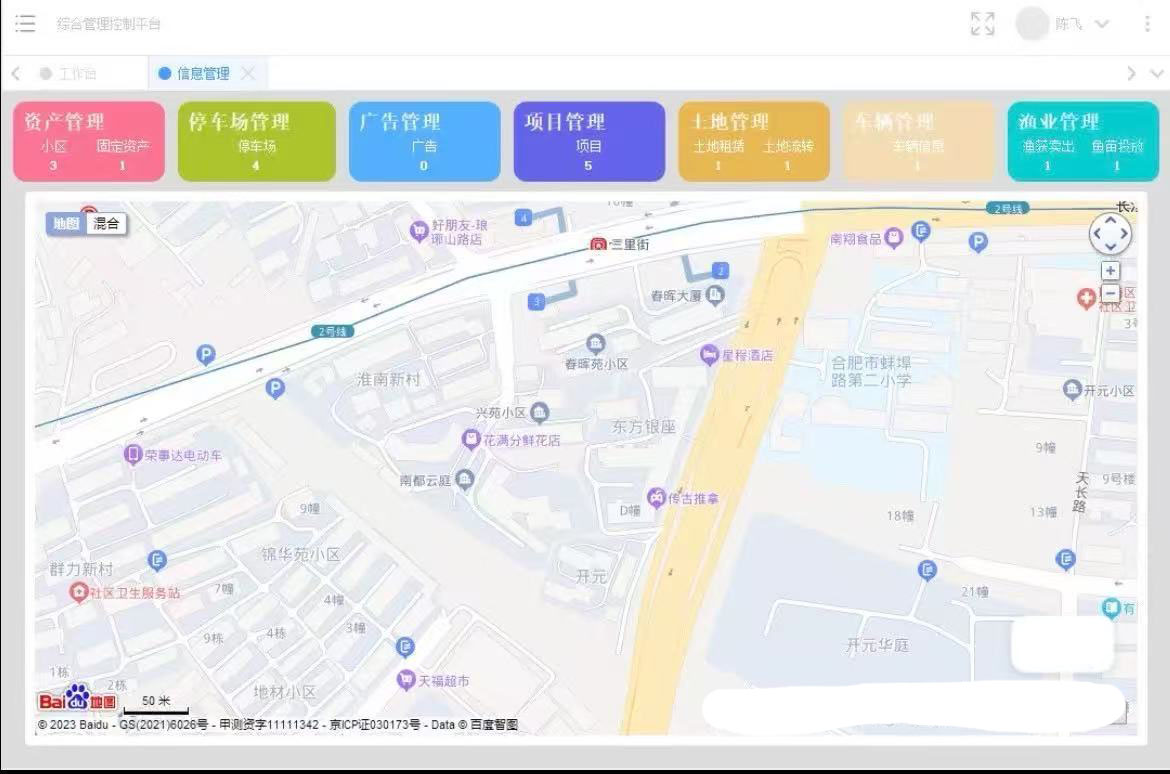1170x774 pixels.
Task: Open the 广告管理 card
Action: tap(424, 141)
